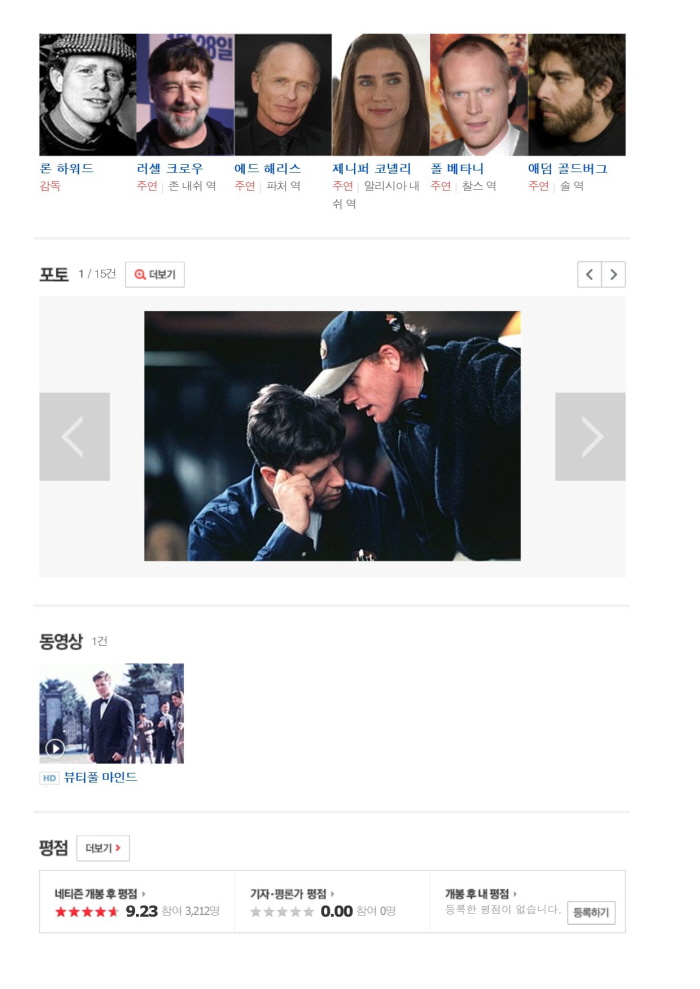Open 러셀 크로우's actor page
Image resolution: width=700 pixels, height=989 pixels.
pos(170,169)
